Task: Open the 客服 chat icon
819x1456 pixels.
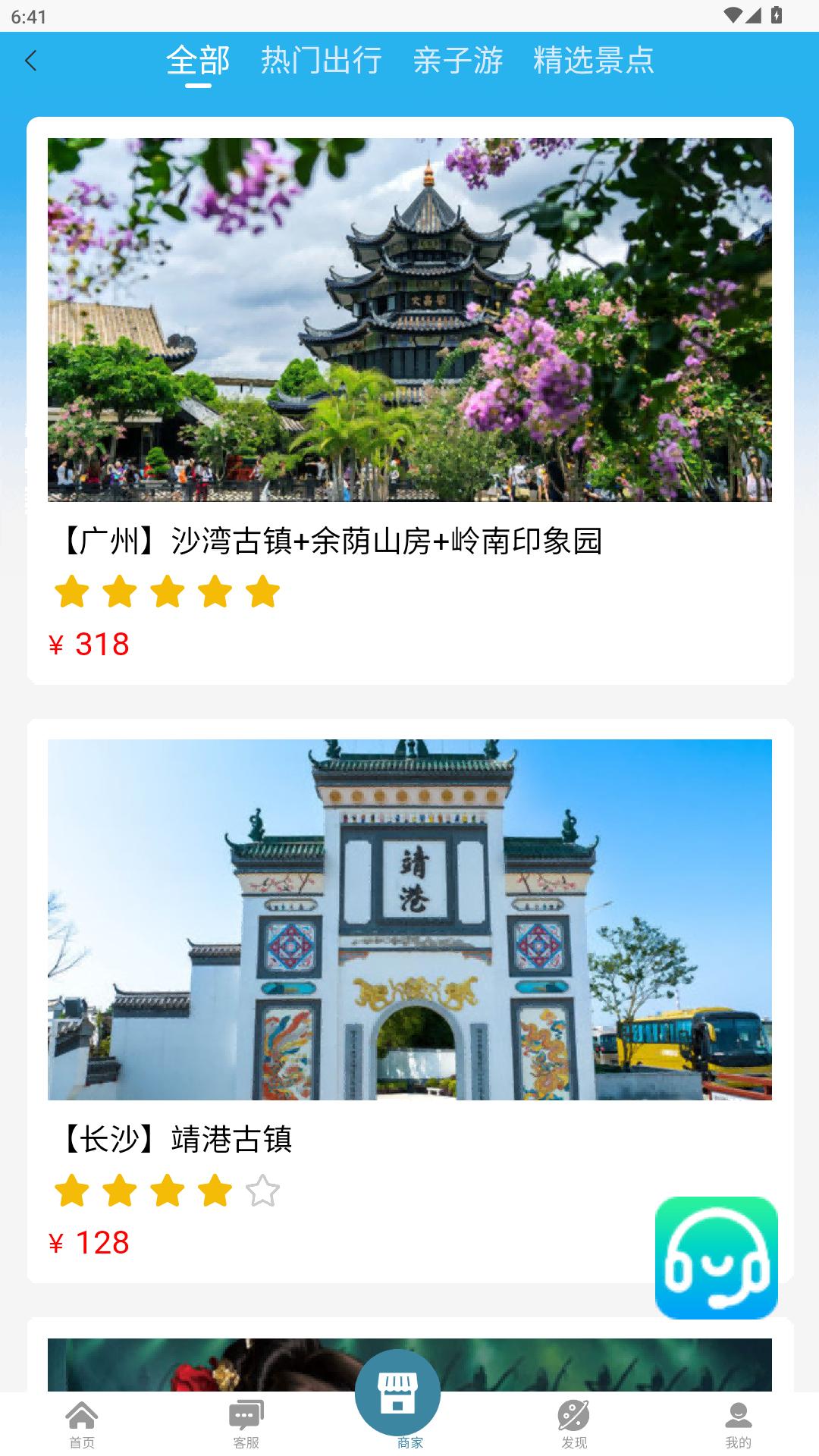Action: coord(244,1415)
